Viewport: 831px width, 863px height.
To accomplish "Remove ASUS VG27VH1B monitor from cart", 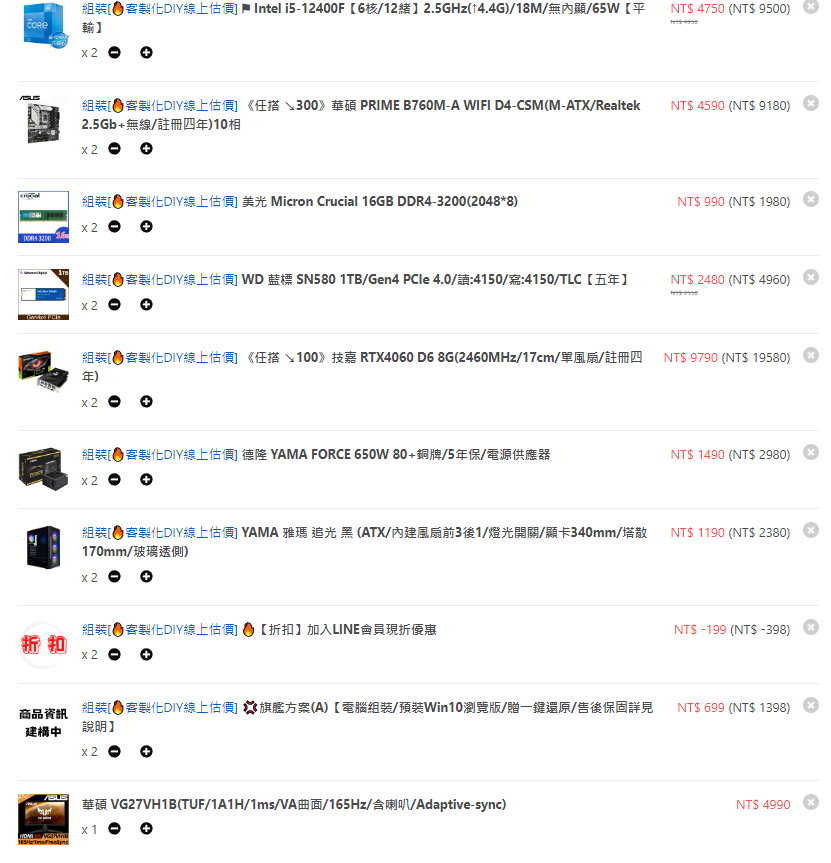I will pos(810,802).
